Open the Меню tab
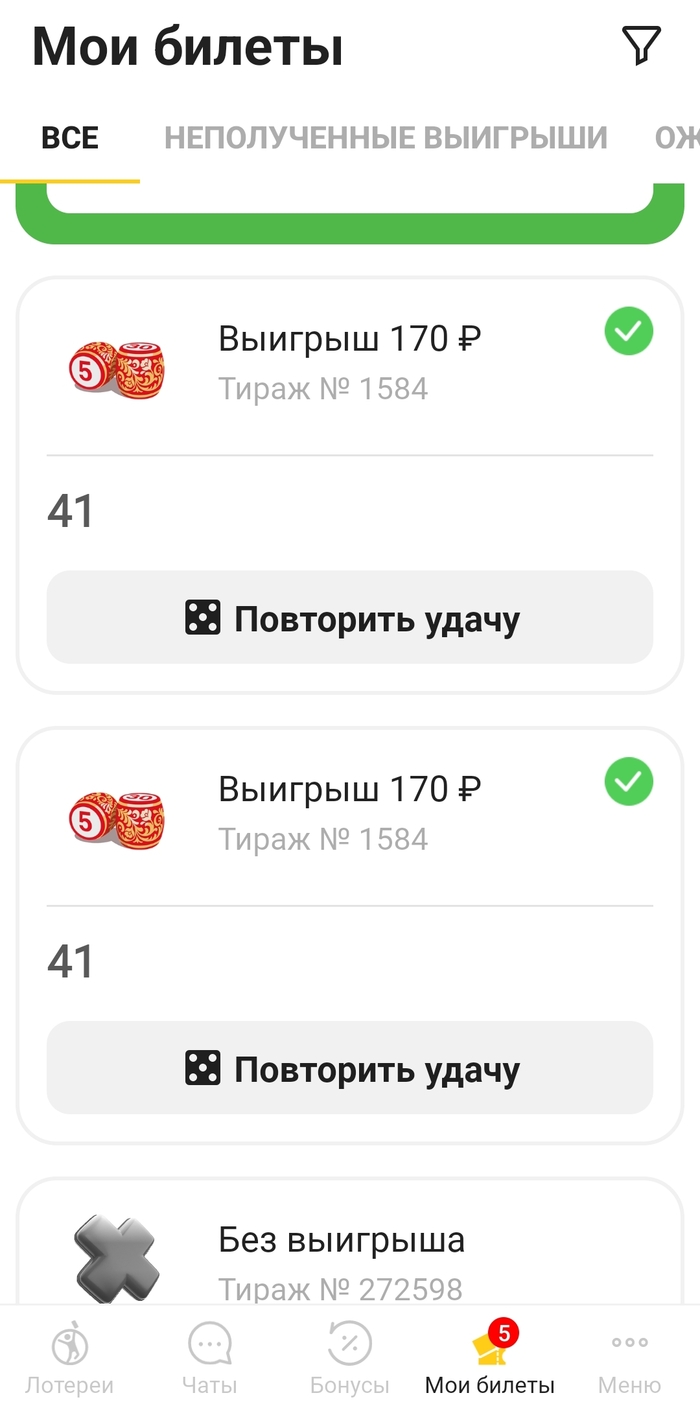This screenshot has width=700, height=1404. pos(630,1358)
